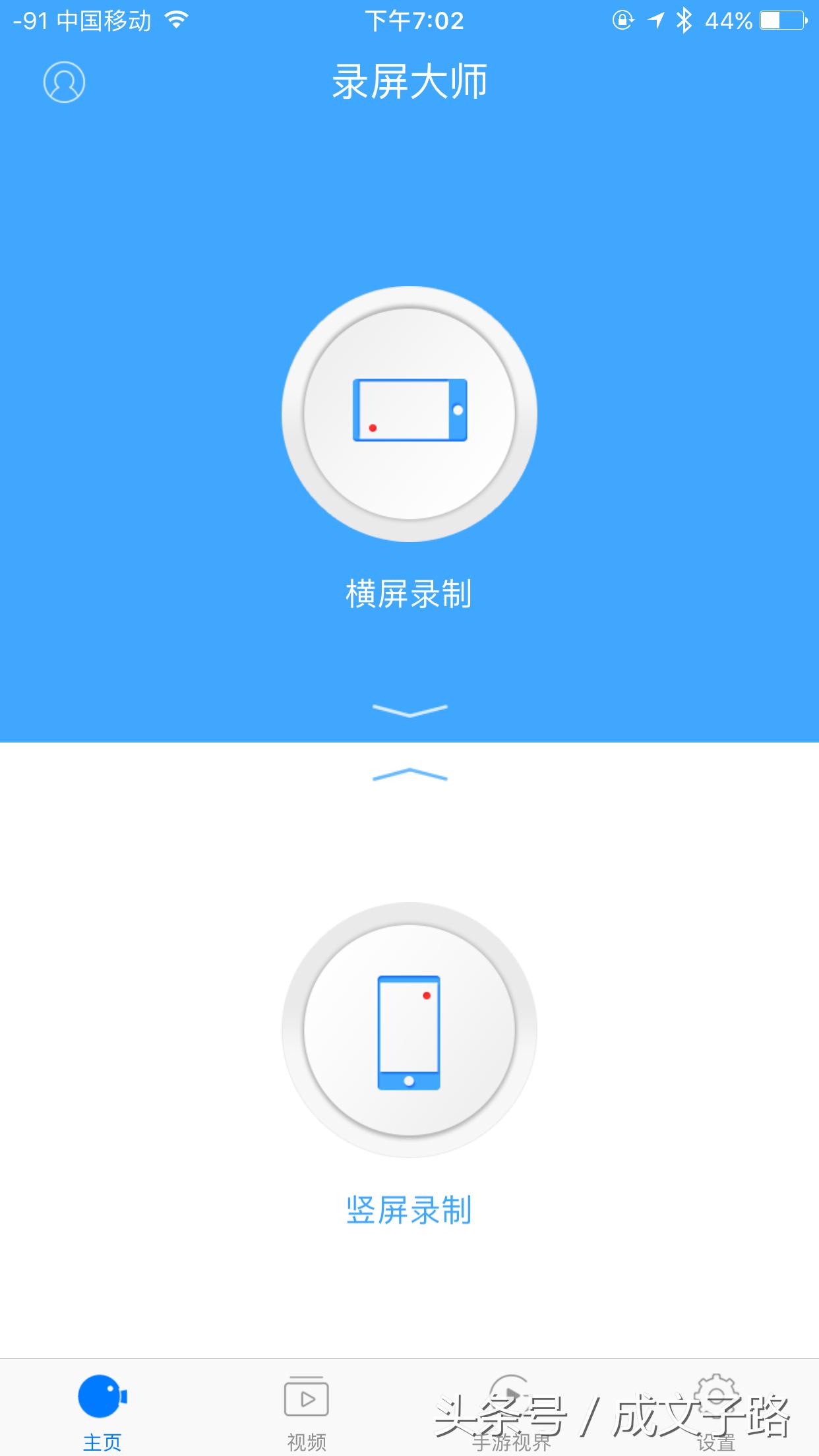The height and width of the screenshot is (1456, 819).
Task: Tap the Wi-Fi status icon
Action: tap(175, 20)
